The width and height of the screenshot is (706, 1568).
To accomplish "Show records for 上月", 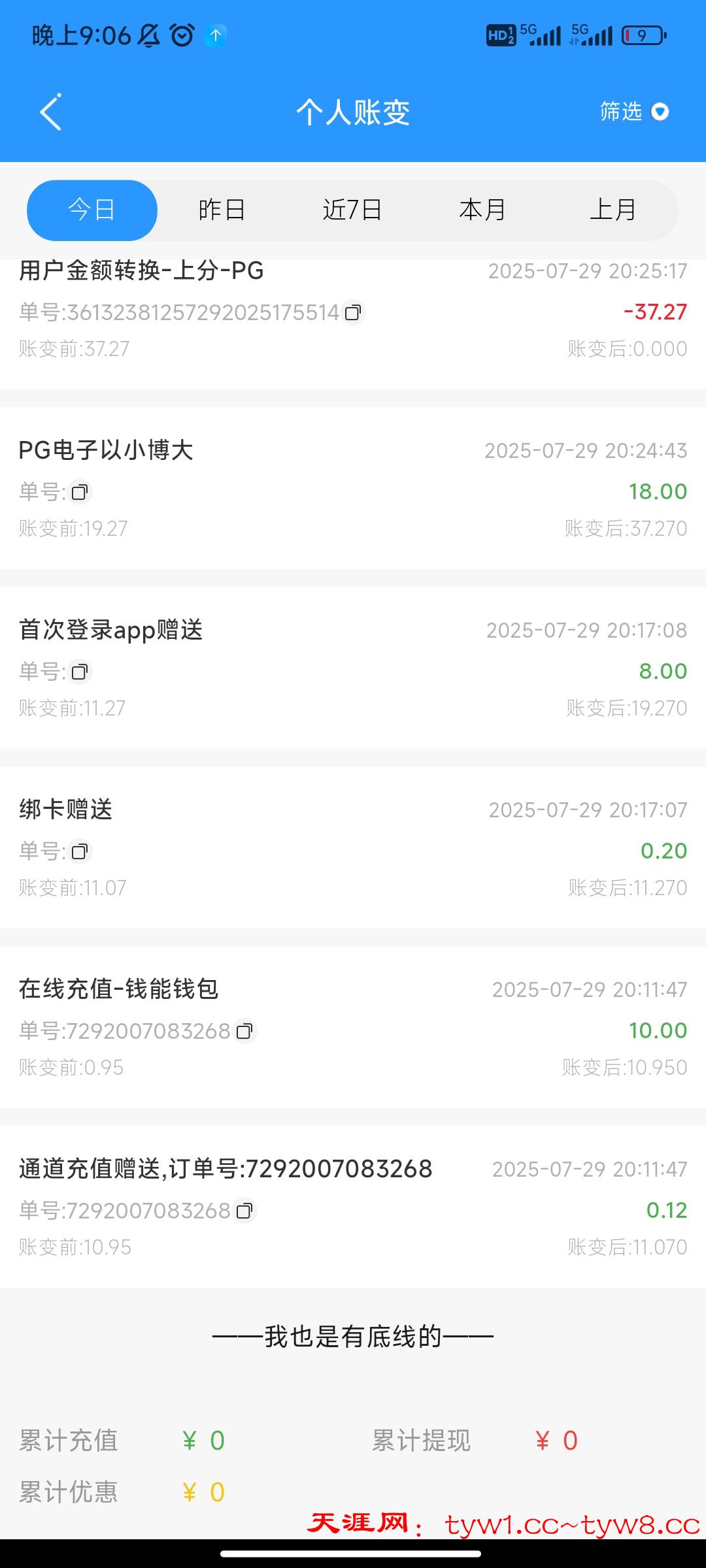I will [x=613, y=210].
